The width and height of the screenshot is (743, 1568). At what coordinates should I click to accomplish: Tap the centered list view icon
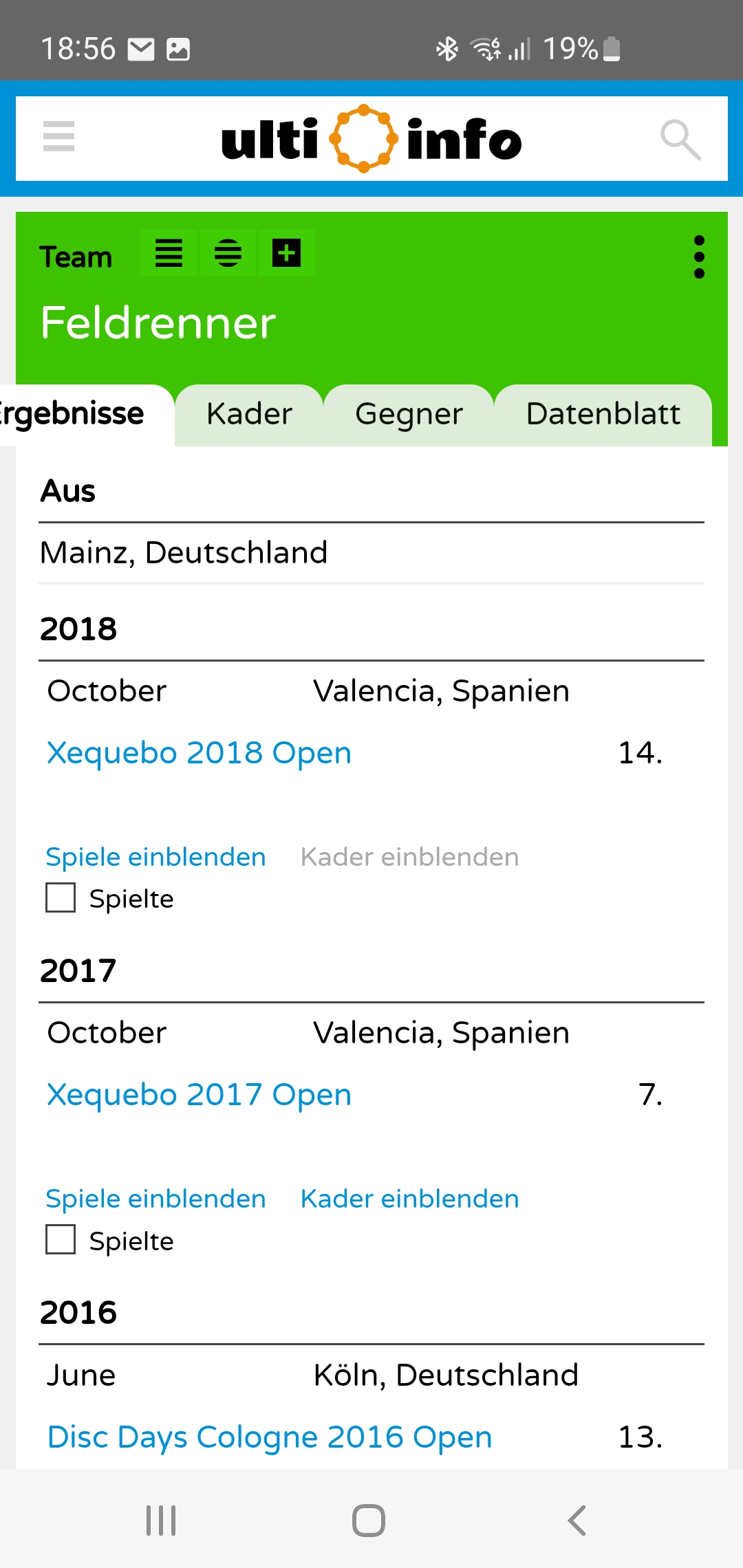click(x=228, y=253)
